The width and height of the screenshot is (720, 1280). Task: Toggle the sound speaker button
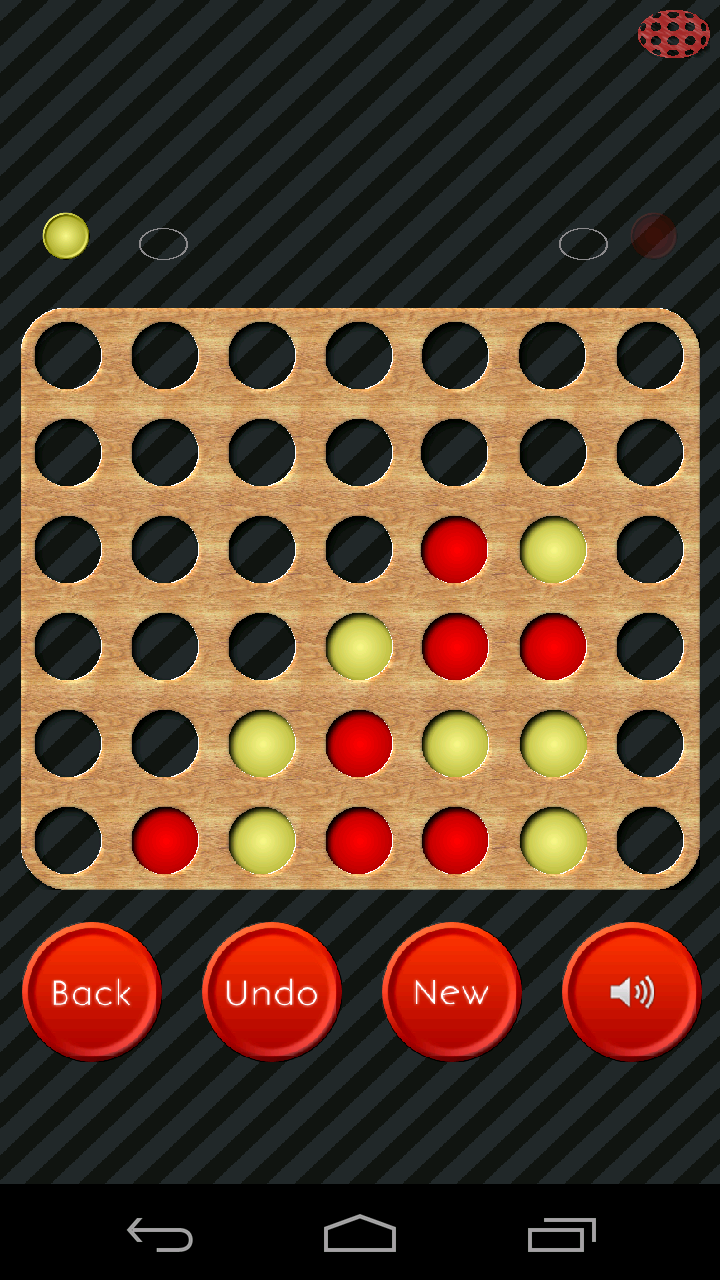(x=631, y=991)
